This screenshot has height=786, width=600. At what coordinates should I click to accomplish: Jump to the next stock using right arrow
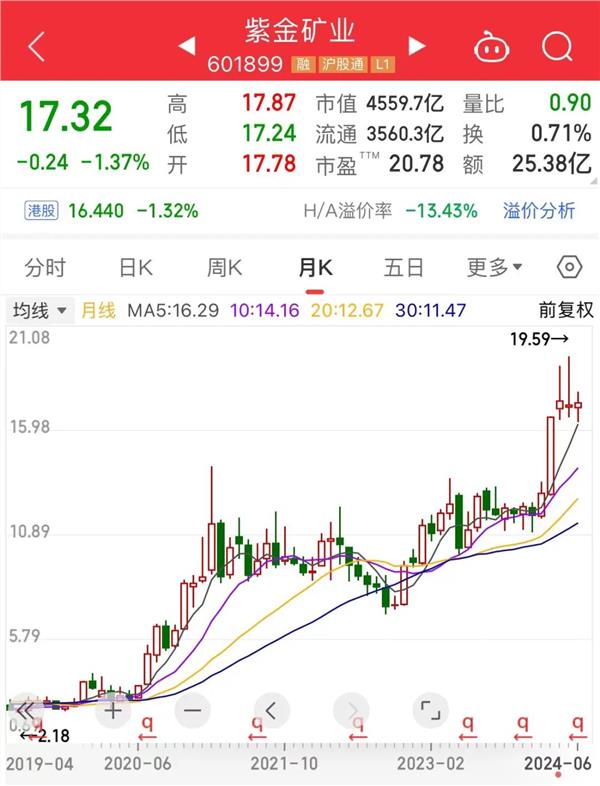416,46
